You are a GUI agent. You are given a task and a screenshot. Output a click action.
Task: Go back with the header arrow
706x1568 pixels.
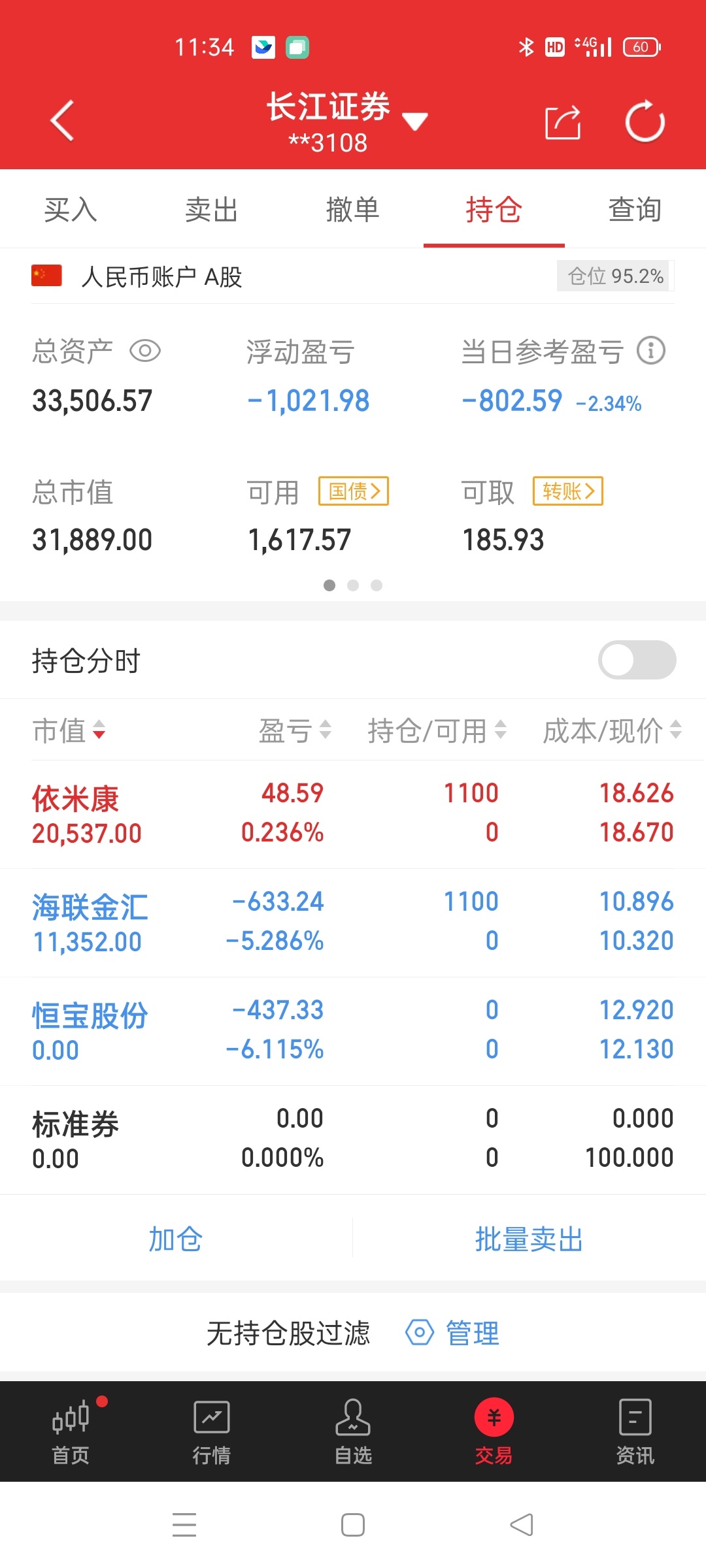click(62, 121)
